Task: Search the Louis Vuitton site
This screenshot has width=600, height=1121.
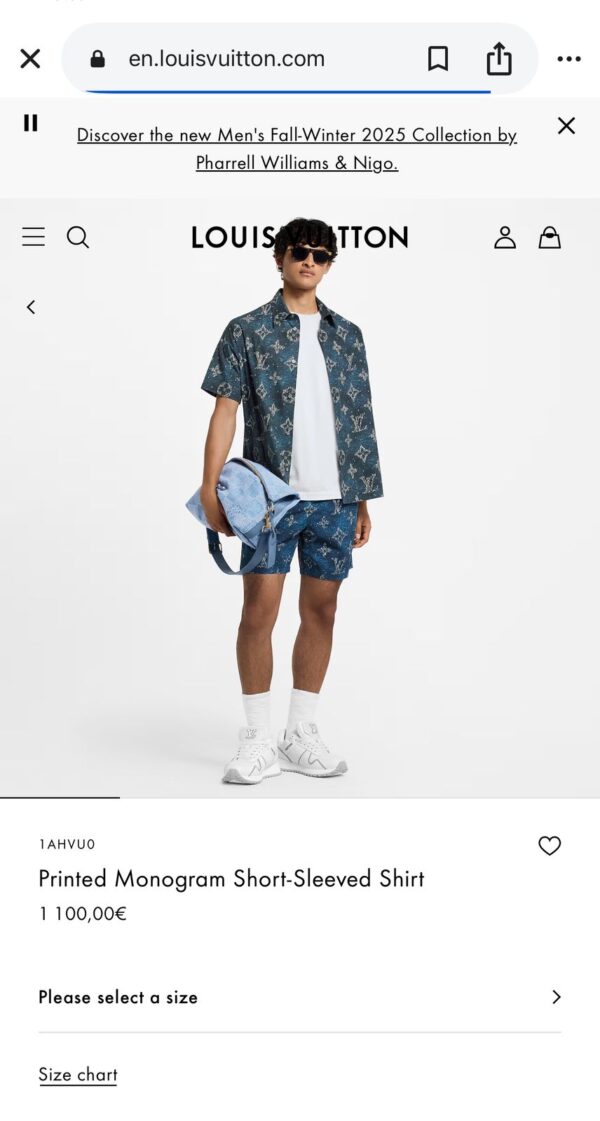Action: [78, 237]
